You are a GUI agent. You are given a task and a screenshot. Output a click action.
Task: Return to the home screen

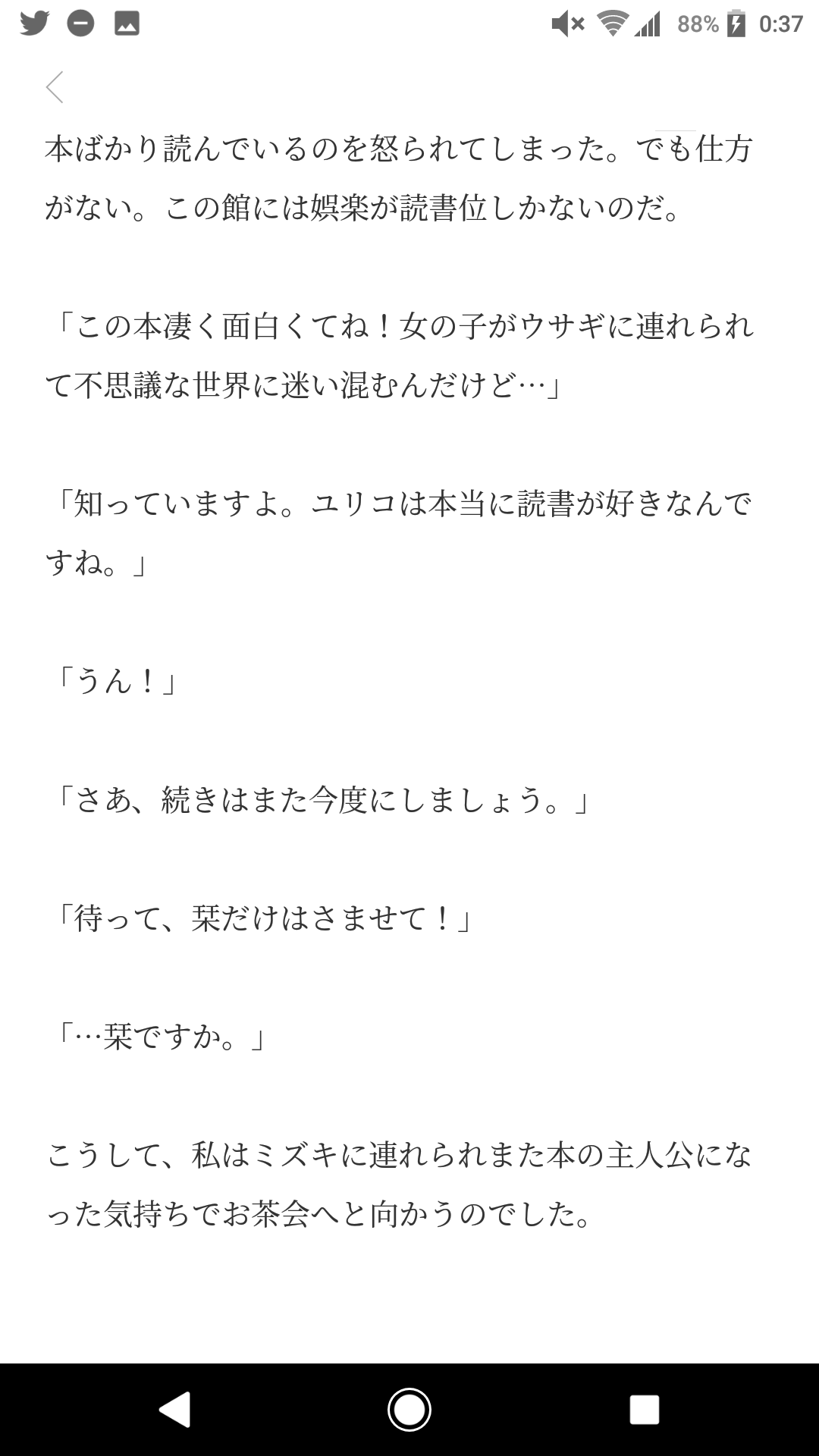coord(409,1410)
